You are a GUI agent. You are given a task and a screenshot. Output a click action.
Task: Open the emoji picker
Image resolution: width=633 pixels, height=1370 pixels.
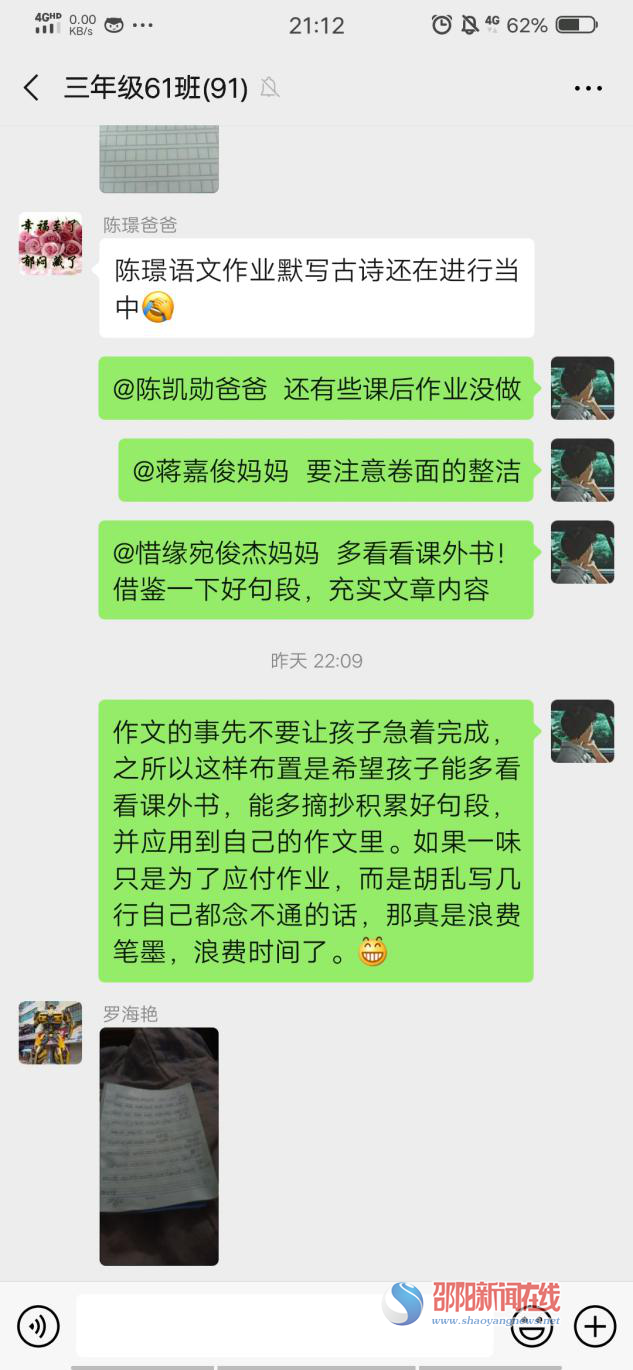pyautogui.click(x=531, y=1328)
